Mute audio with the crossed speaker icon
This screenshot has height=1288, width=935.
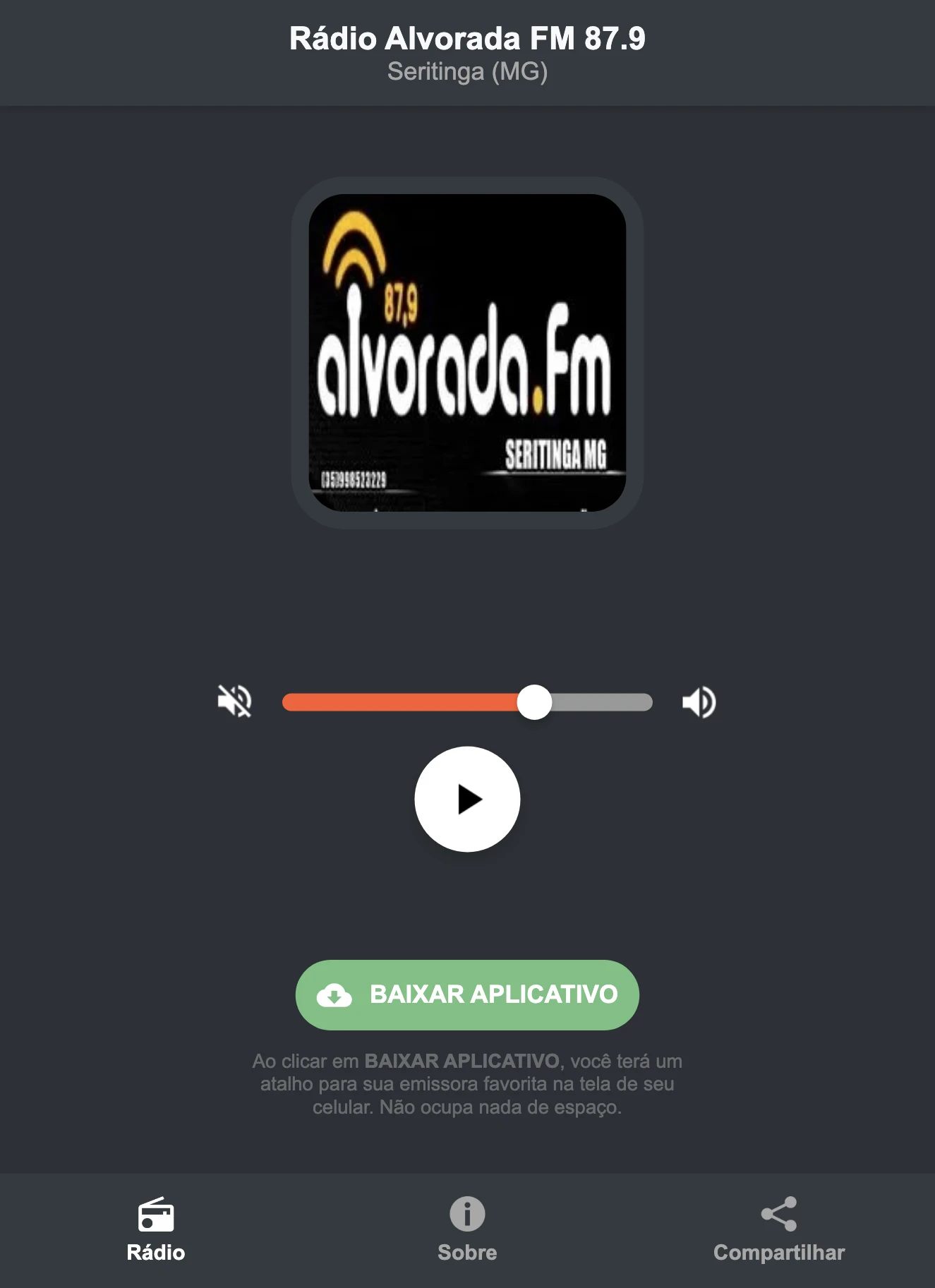(x=235, y=701)
